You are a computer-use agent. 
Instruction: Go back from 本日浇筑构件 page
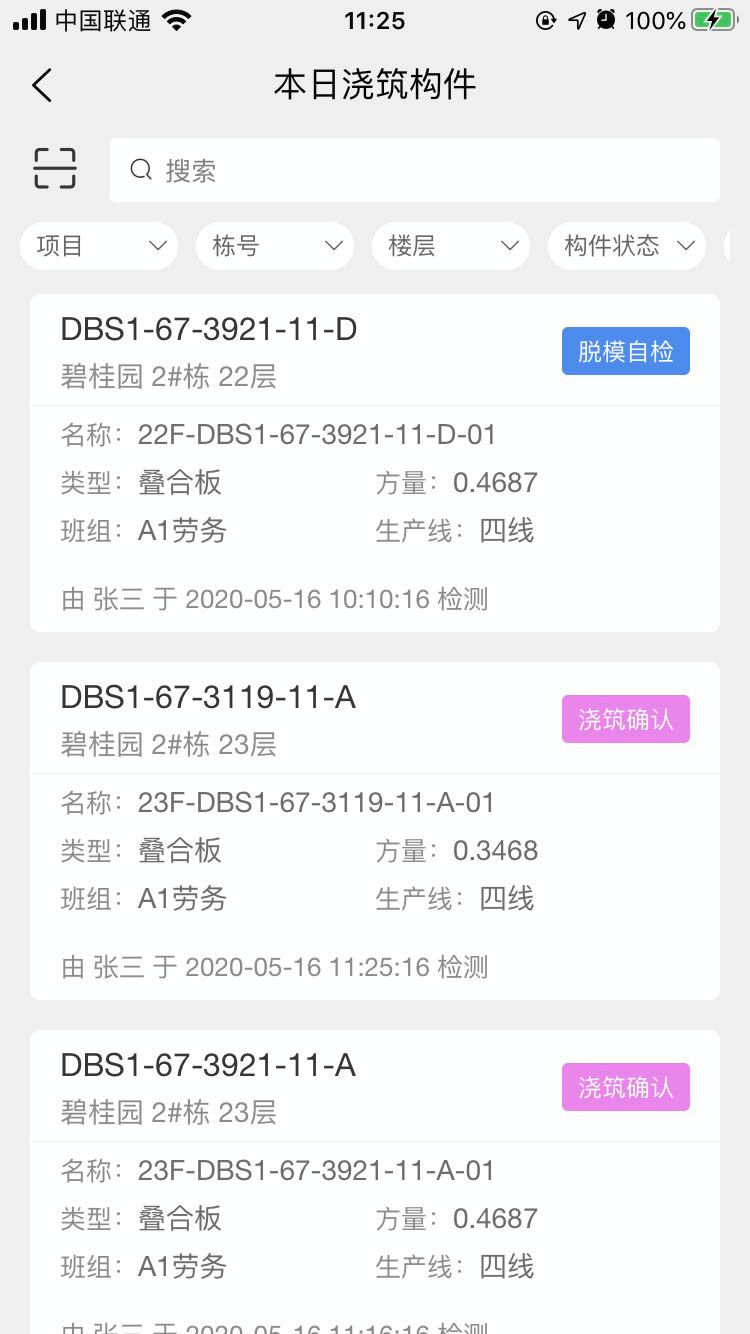[42, 86]
